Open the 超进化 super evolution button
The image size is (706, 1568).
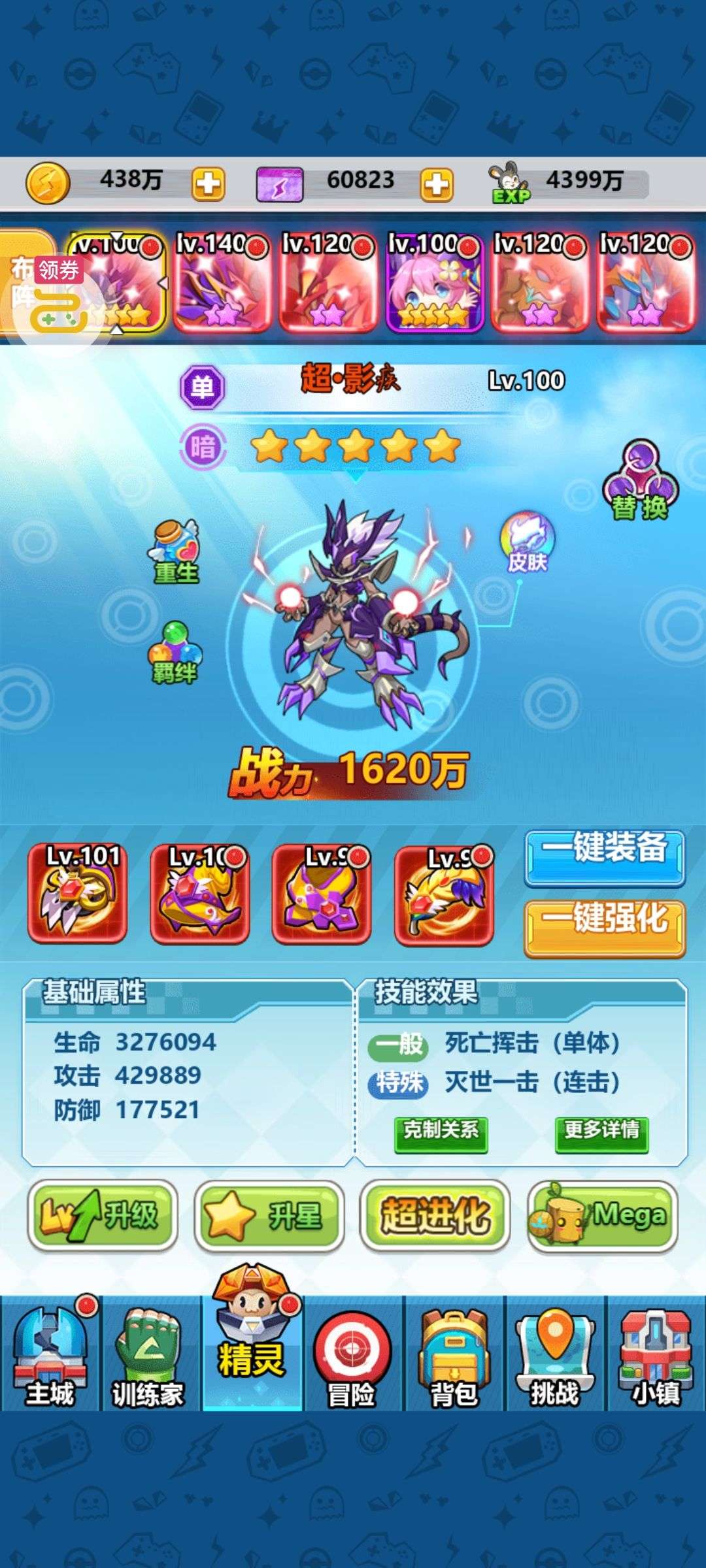[435, 1215]
